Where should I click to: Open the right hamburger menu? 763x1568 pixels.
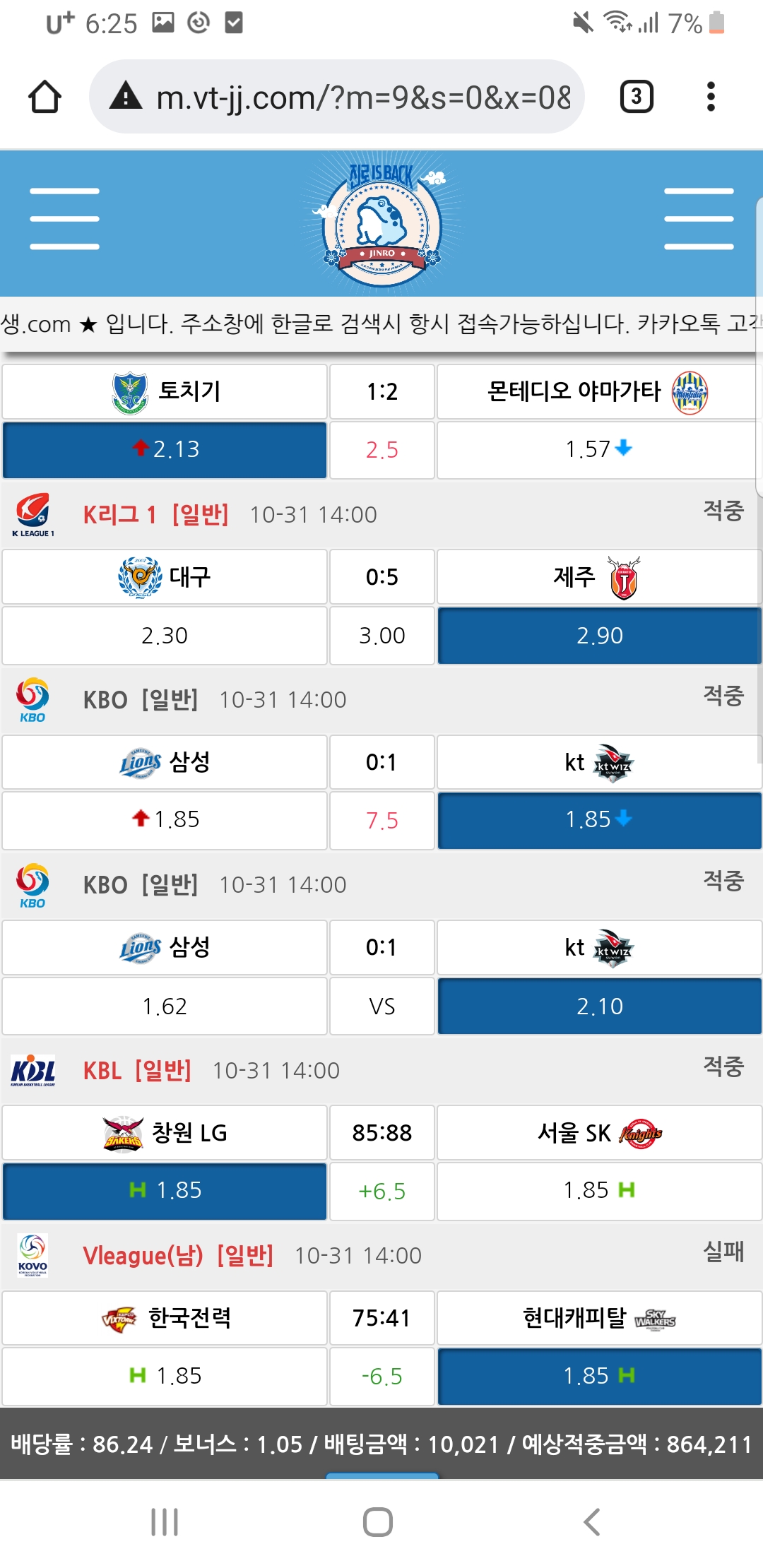pyautogui.click(x=699, y=219)
